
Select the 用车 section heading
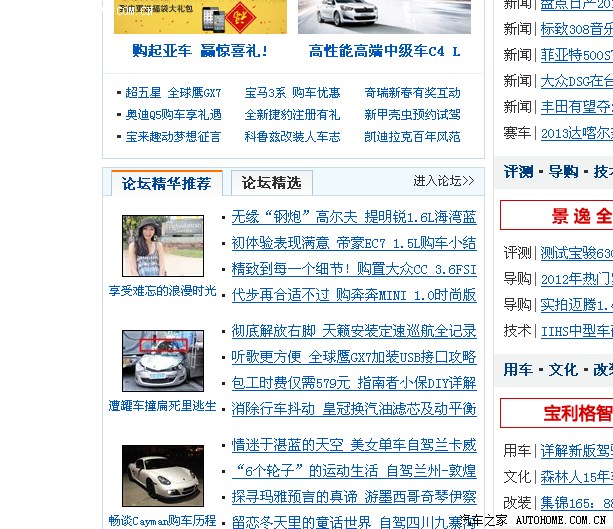point(518,370)
